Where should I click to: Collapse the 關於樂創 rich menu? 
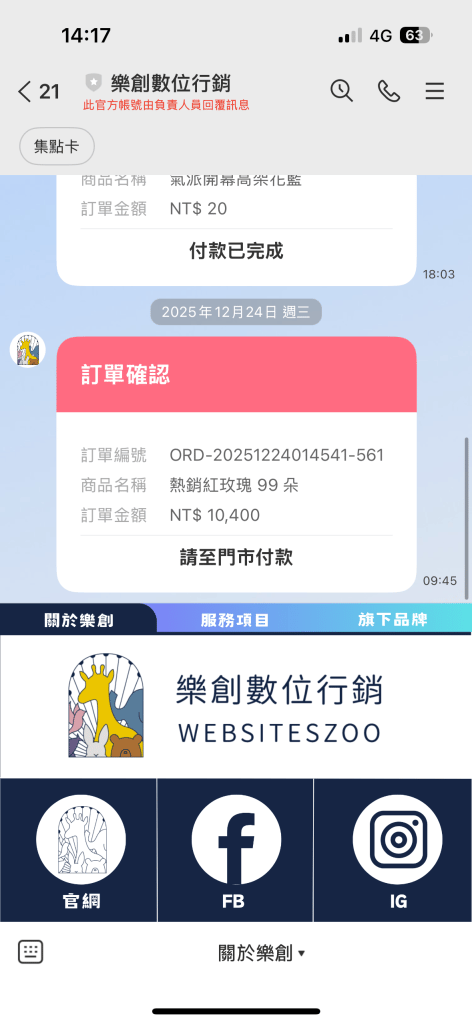click(x=261, y=953)
